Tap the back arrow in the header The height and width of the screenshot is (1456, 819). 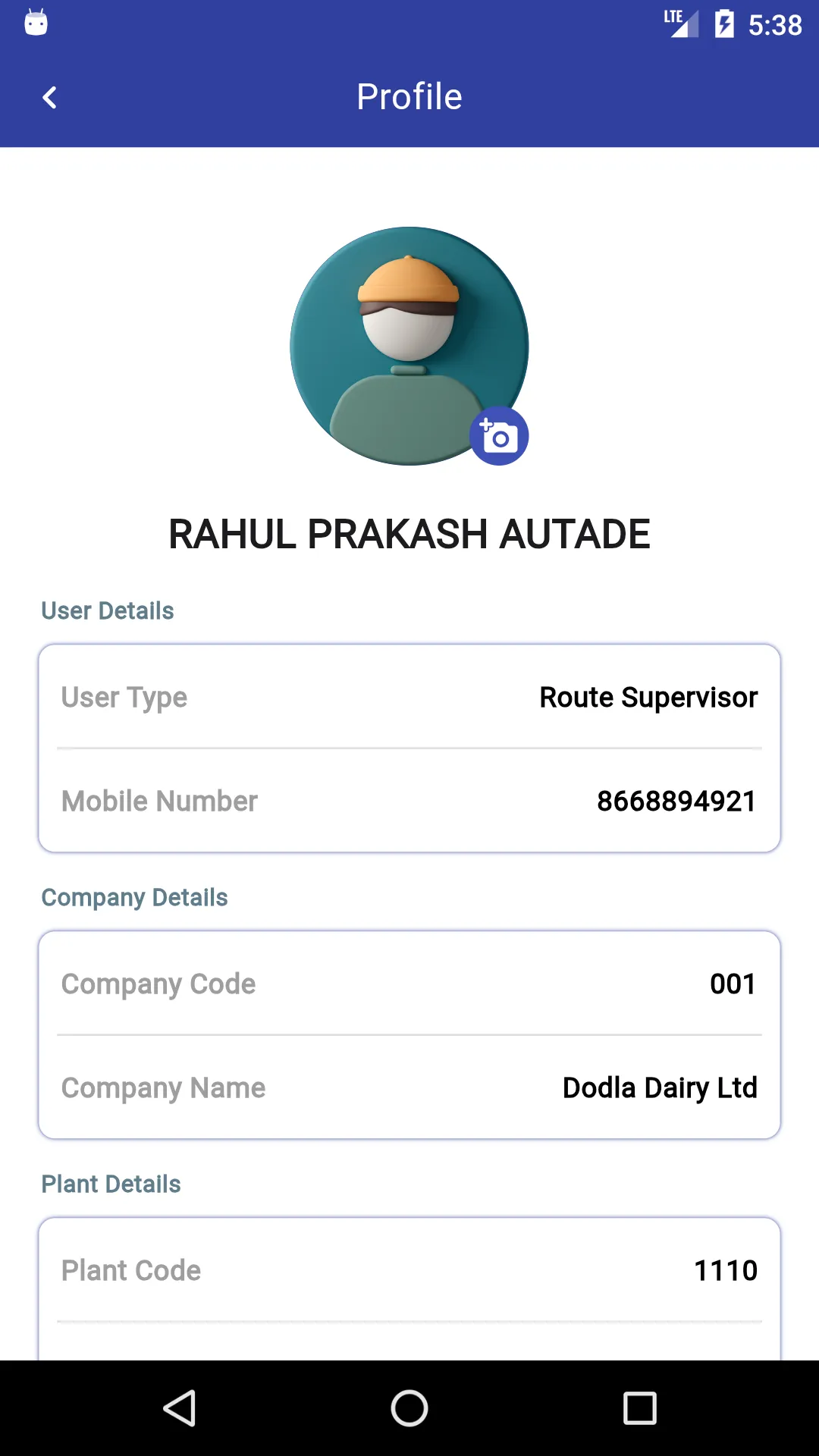pyautogui.click(x=50, y=97)
